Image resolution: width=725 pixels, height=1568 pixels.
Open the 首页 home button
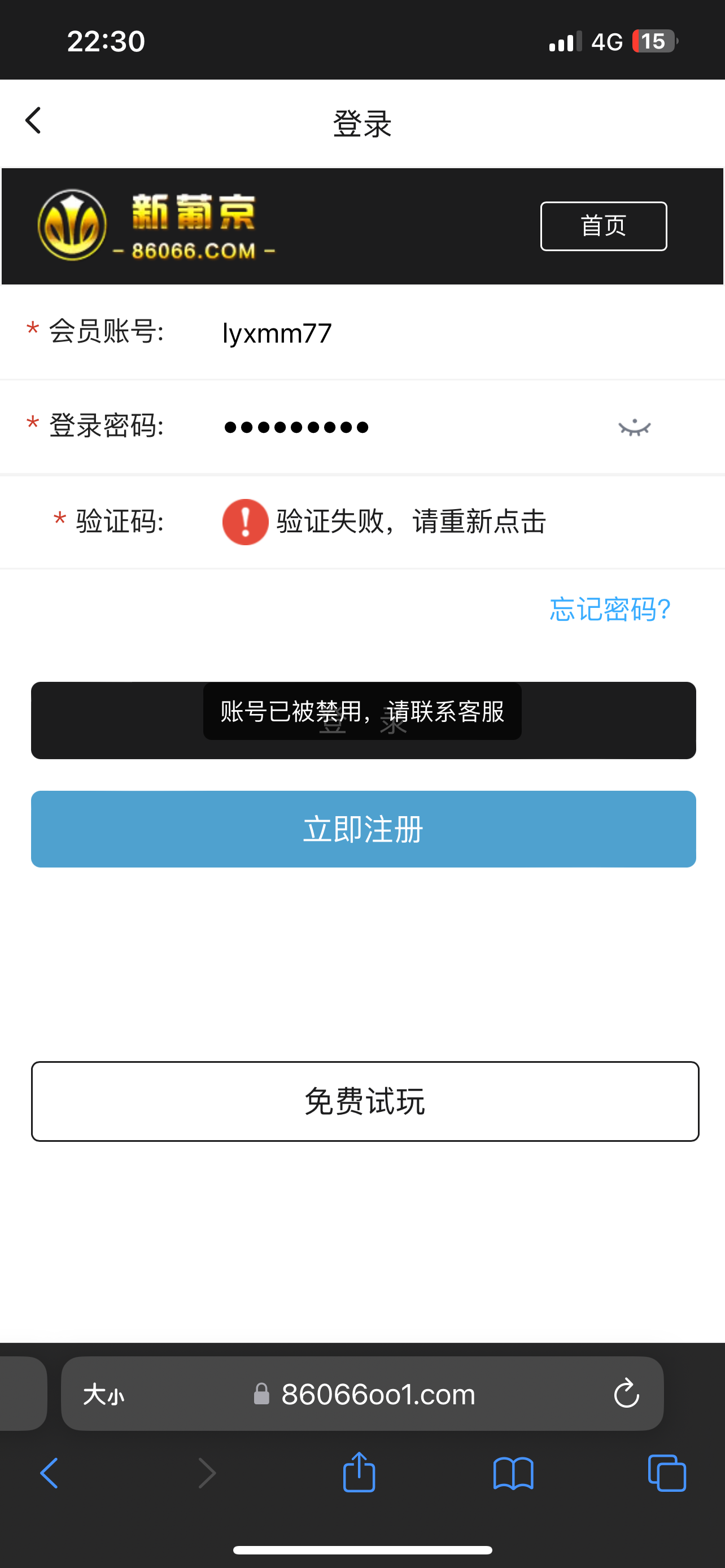tap(603, 226)
